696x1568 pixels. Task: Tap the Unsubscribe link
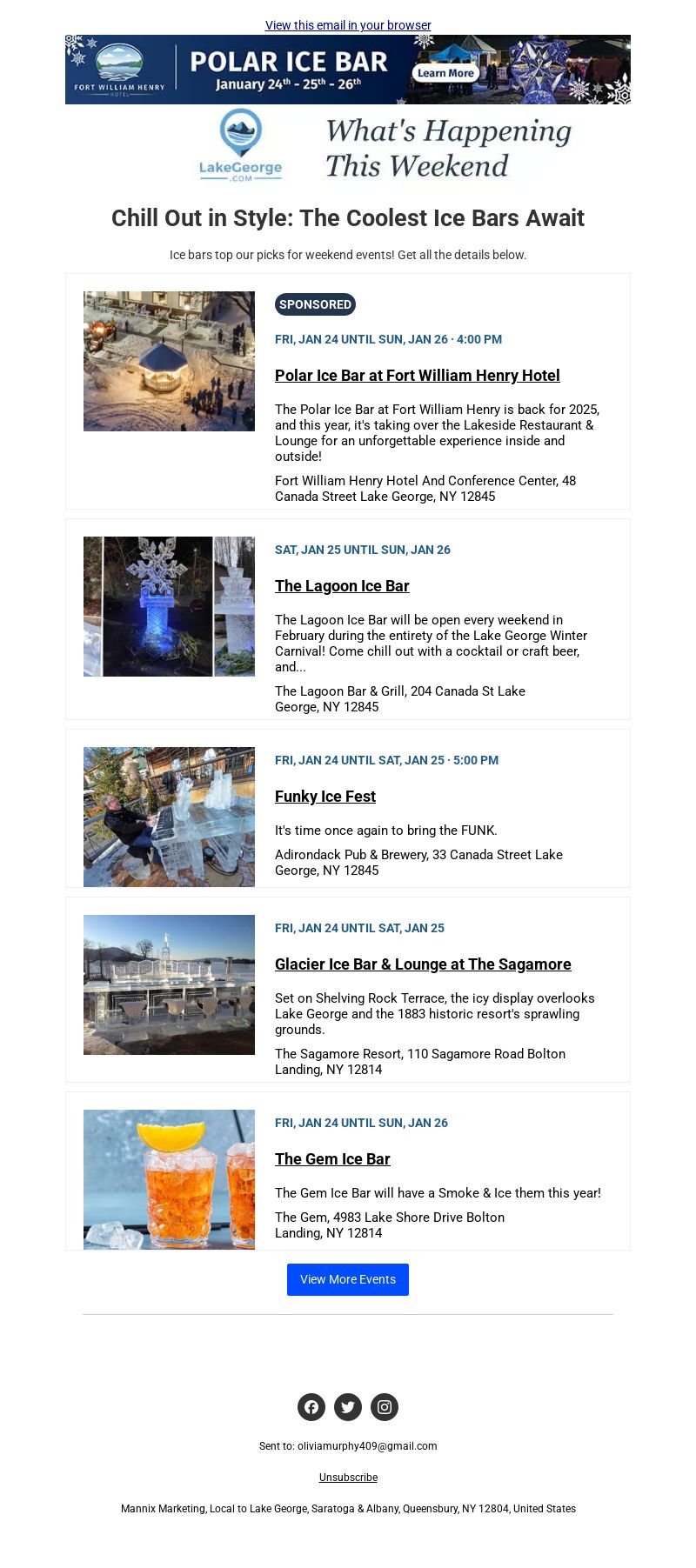point(348,1478)
